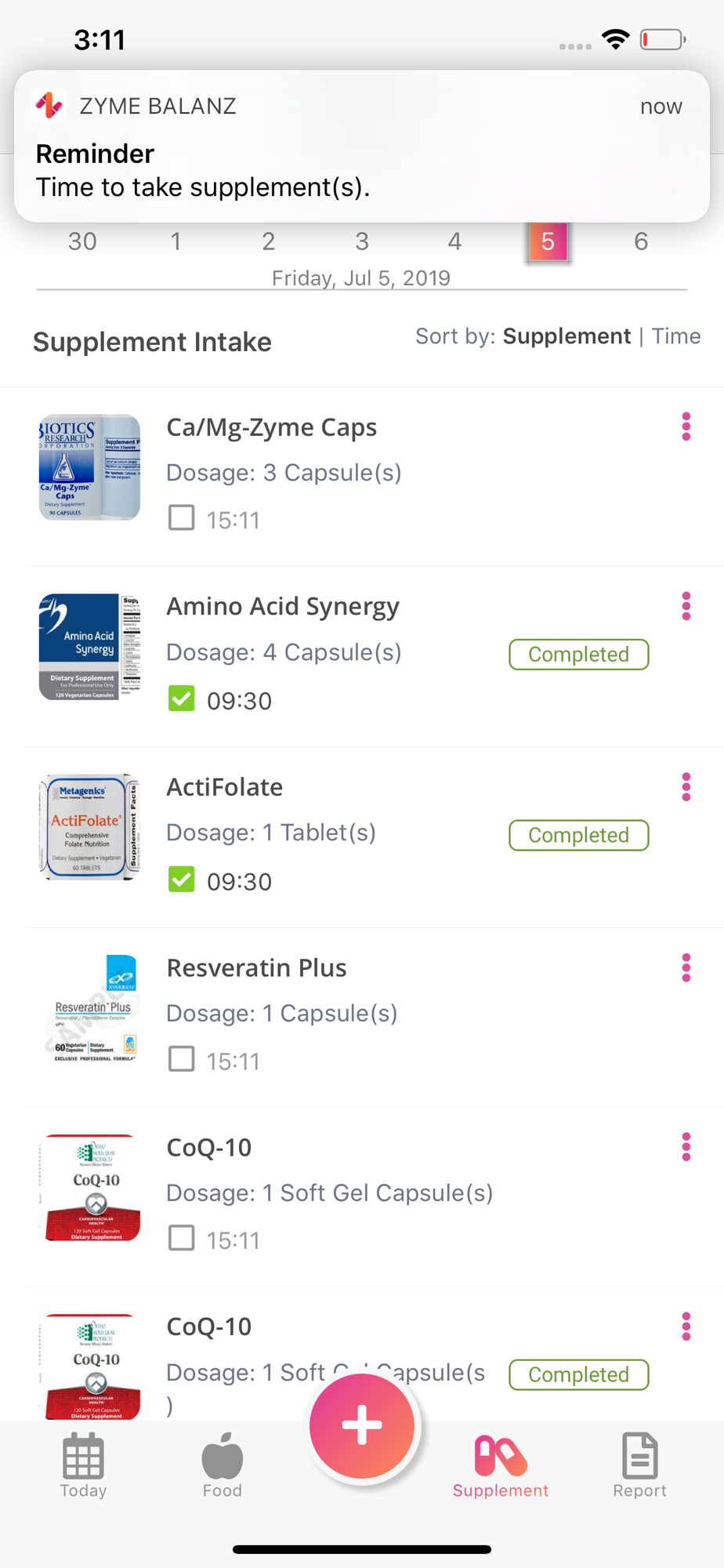This screenshot has height=1568, width=724.
Task: Go to the Food tab
Action: [223, 1466]
